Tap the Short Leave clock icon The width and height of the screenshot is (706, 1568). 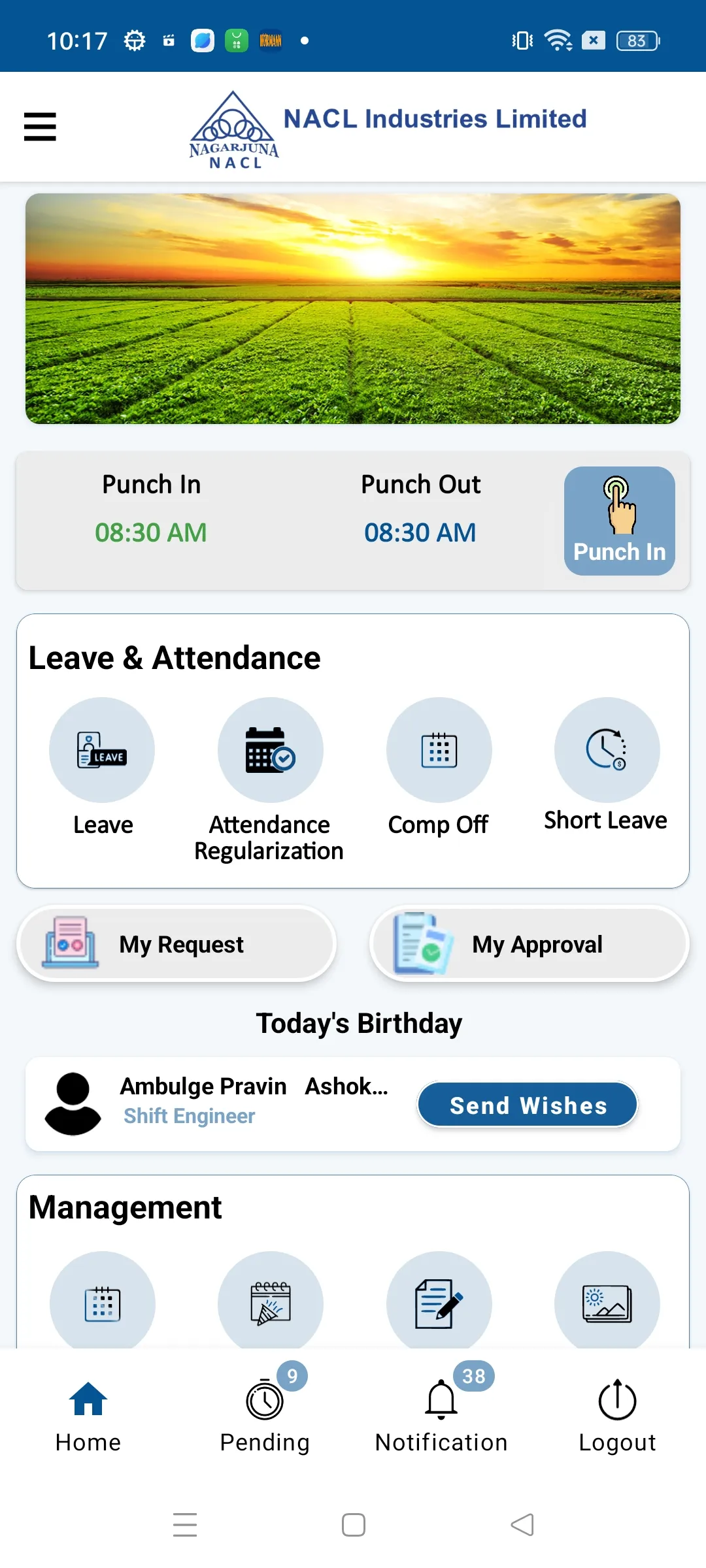point(607,750)
